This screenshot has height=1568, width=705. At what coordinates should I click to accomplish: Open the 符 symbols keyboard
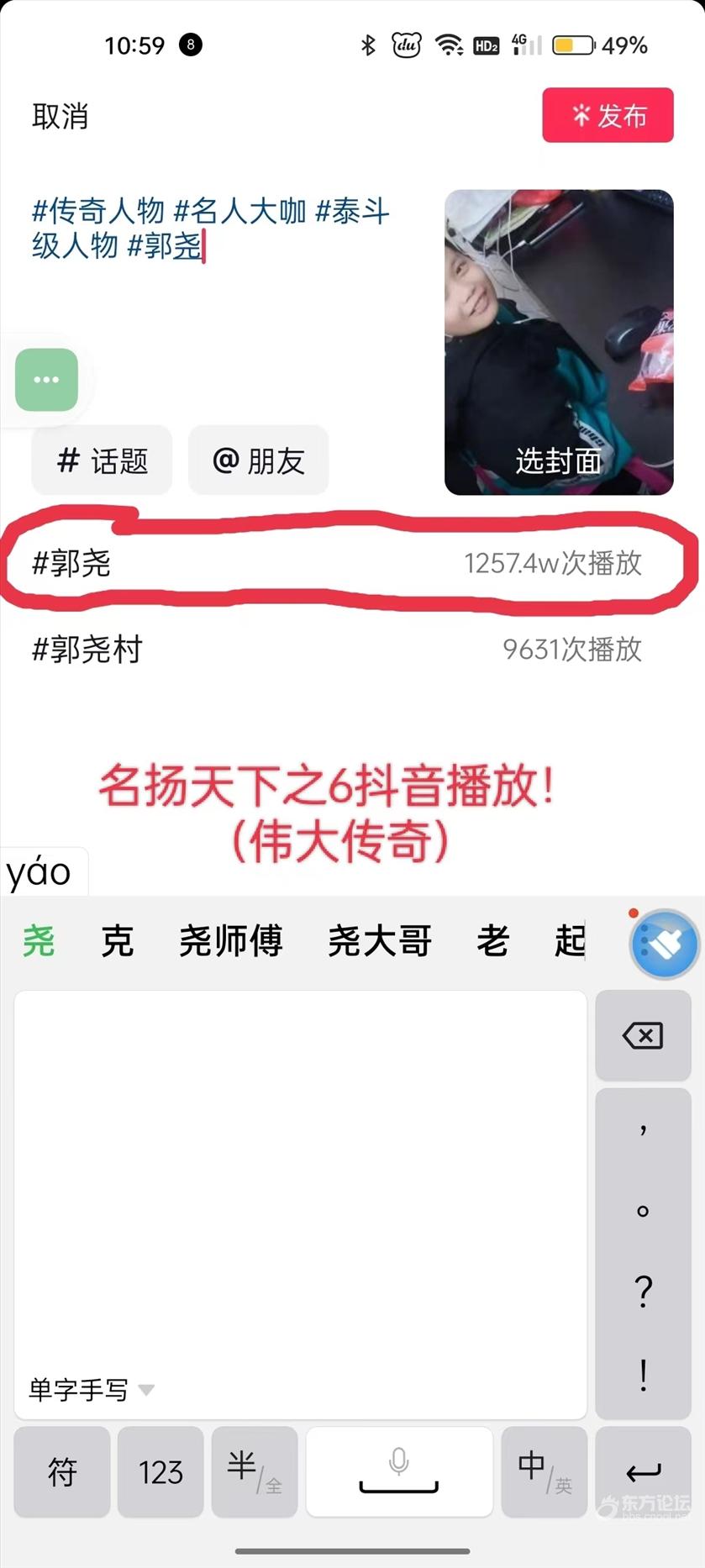[x=62, y=1472]
